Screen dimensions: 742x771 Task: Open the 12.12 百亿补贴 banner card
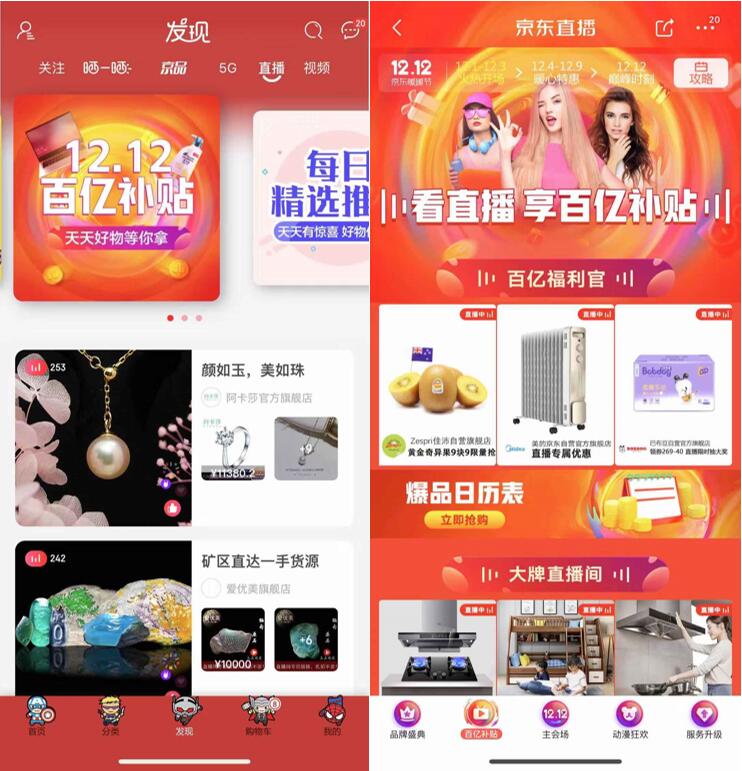coord(116,198)
